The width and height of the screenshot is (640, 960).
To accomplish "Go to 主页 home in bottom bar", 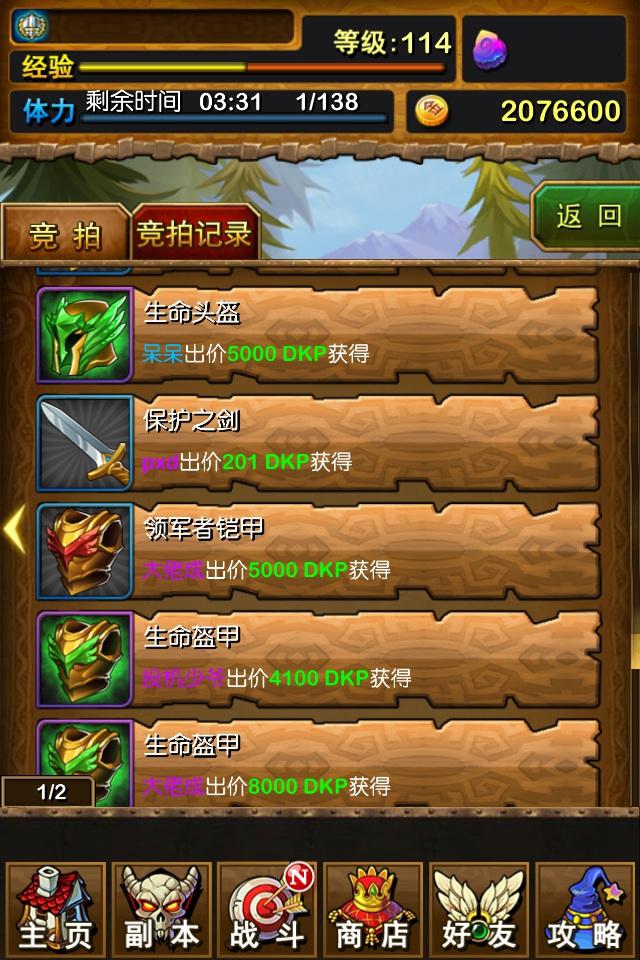I will pyautogui.click(x=55, y=908).
